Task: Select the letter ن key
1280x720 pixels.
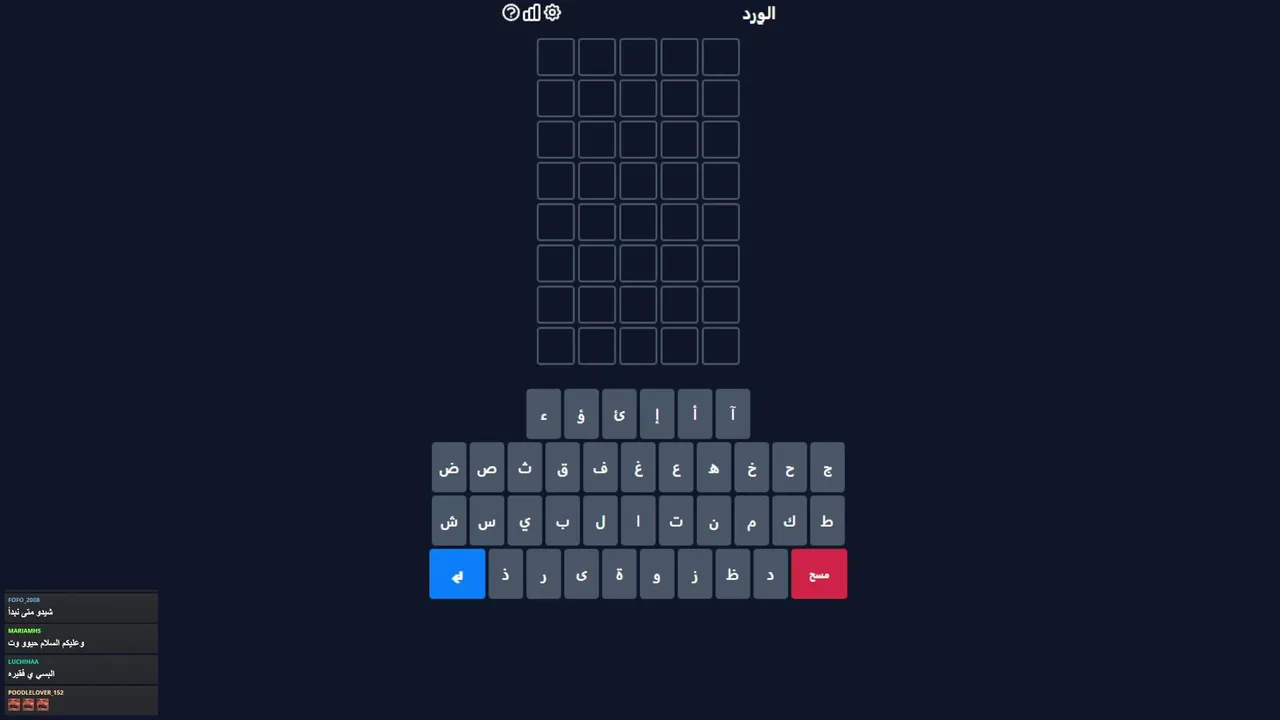Action: click(713, 521)
